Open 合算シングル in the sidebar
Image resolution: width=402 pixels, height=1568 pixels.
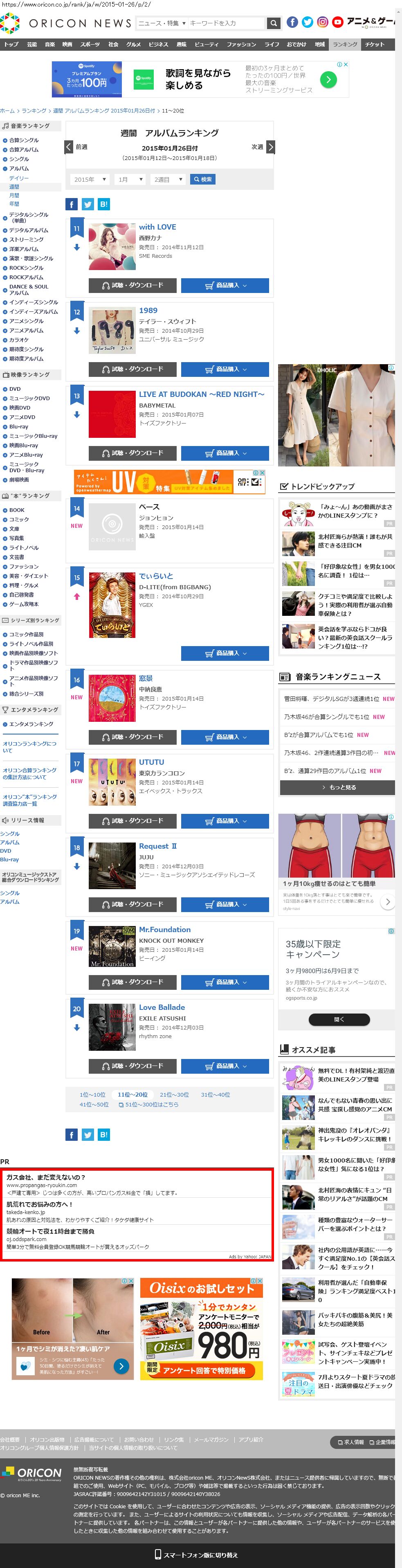click(24, 141)
